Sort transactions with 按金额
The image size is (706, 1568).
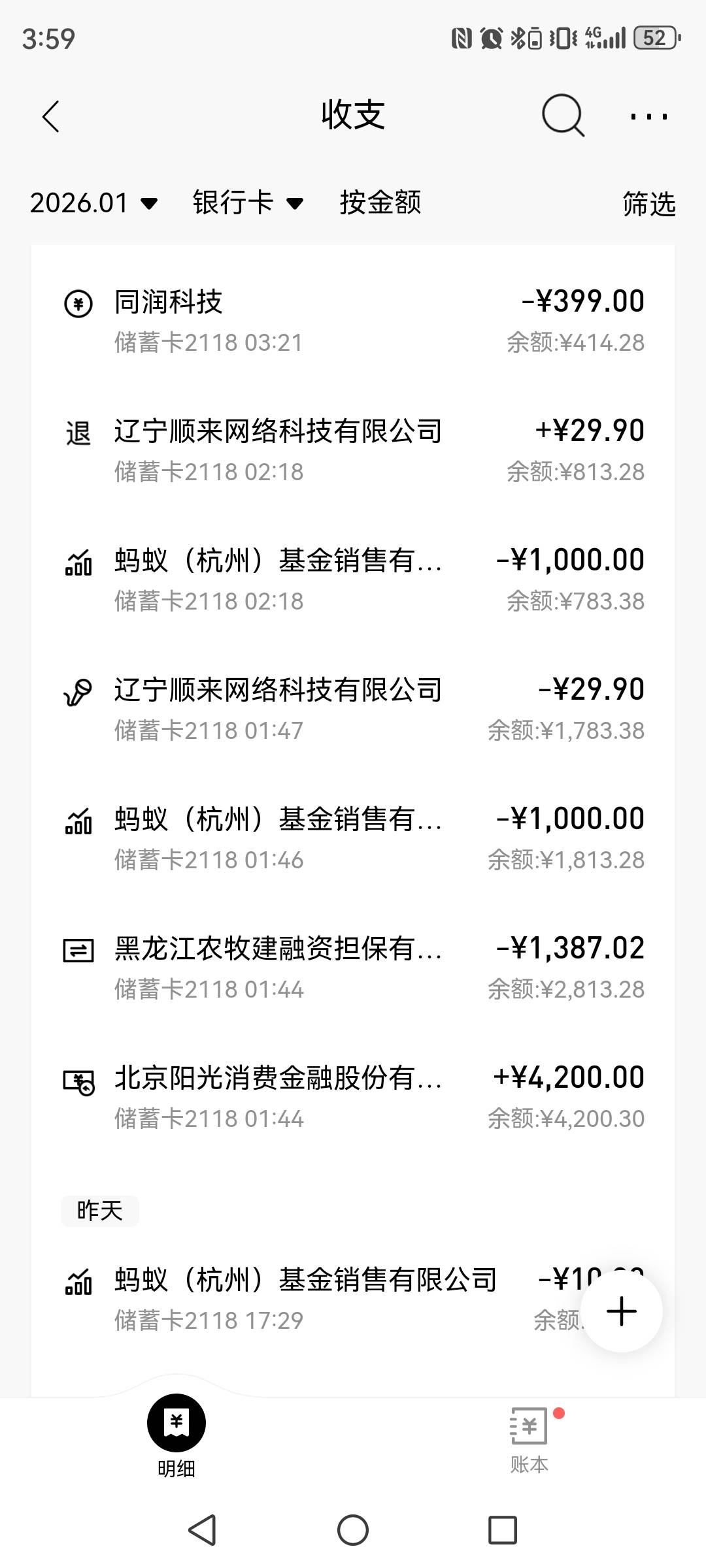pyautogui.click(x=380, y=203)
